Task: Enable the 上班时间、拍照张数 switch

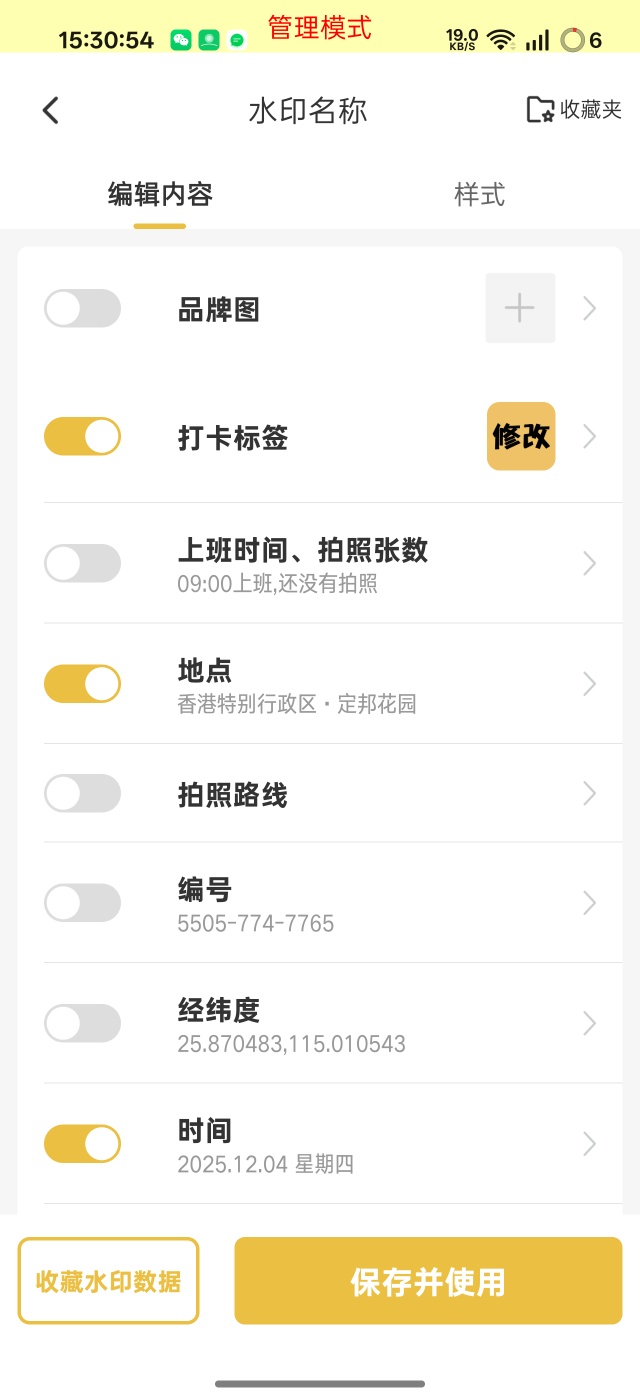Action: pyautogui.click(x=82, y=563)
